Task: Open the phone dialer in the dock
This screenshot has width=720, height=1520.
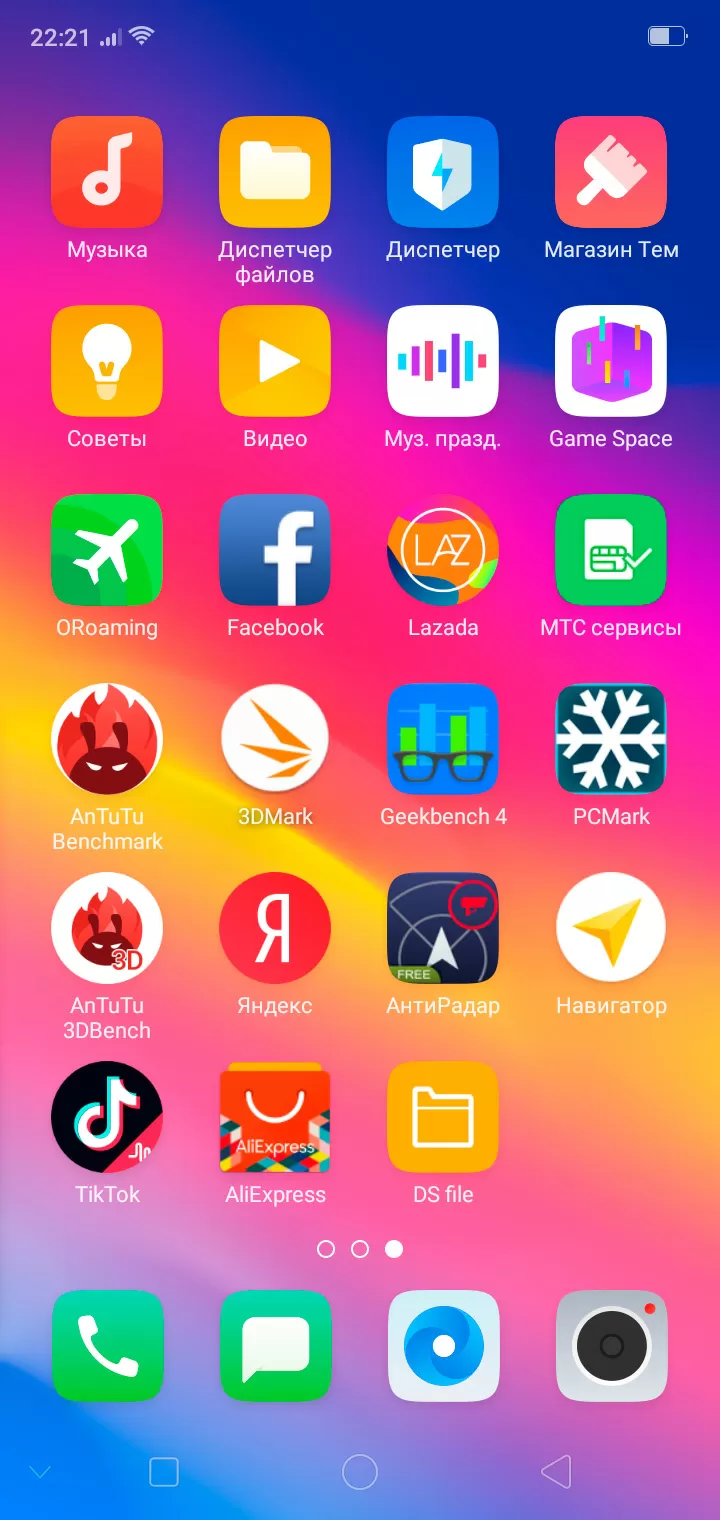Action: [x=107, y=1346]
